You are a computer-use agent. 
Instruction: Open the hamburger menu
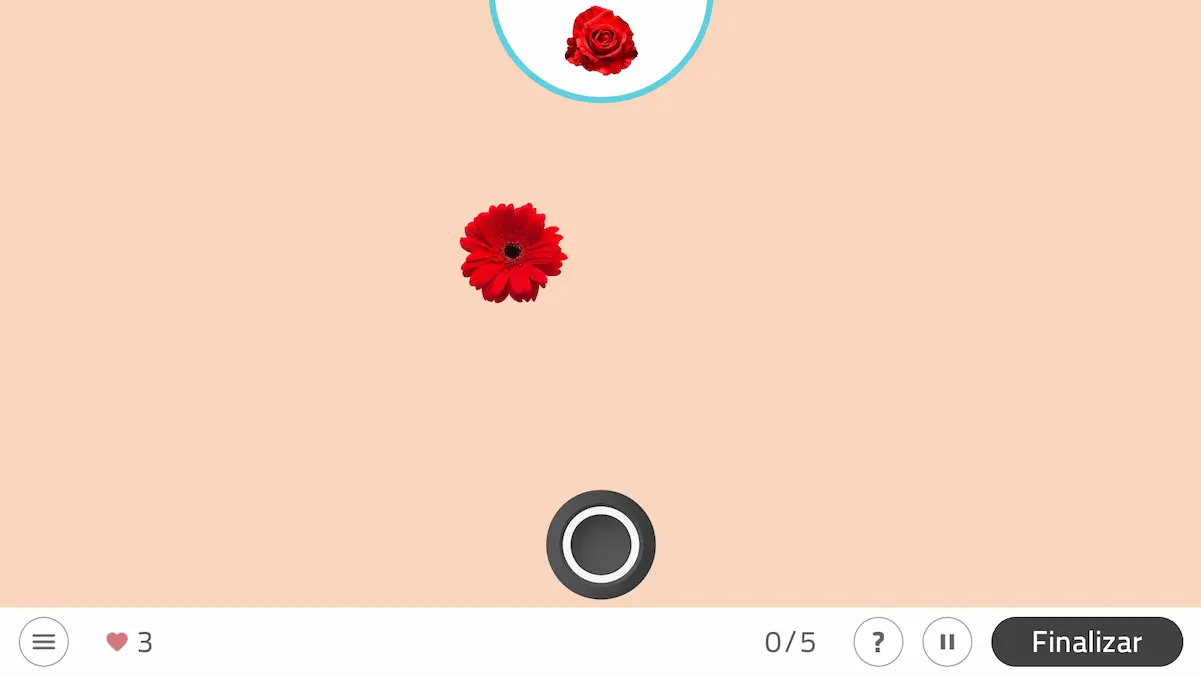point(44,642)
